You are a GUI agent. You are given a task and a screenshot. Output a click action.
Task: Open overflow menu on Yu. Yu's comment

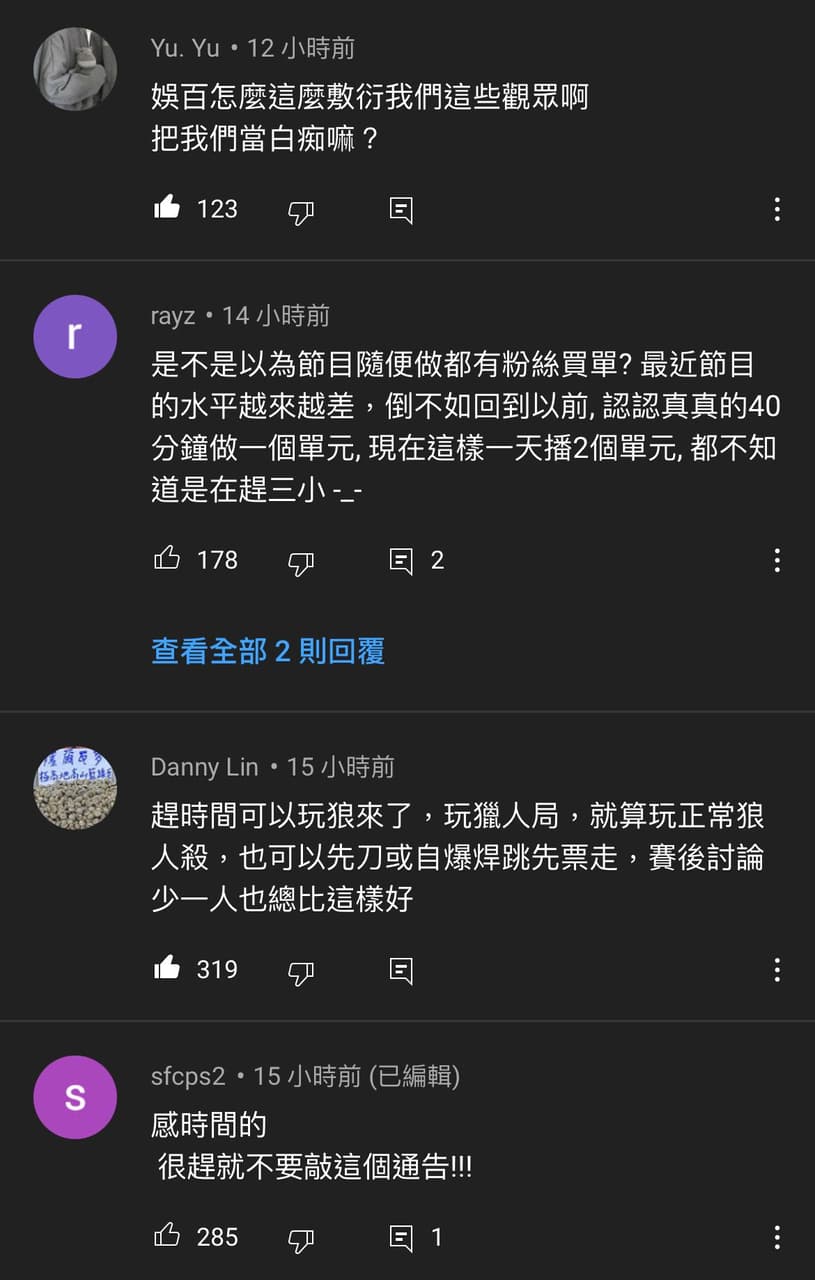tap(776, 209)
